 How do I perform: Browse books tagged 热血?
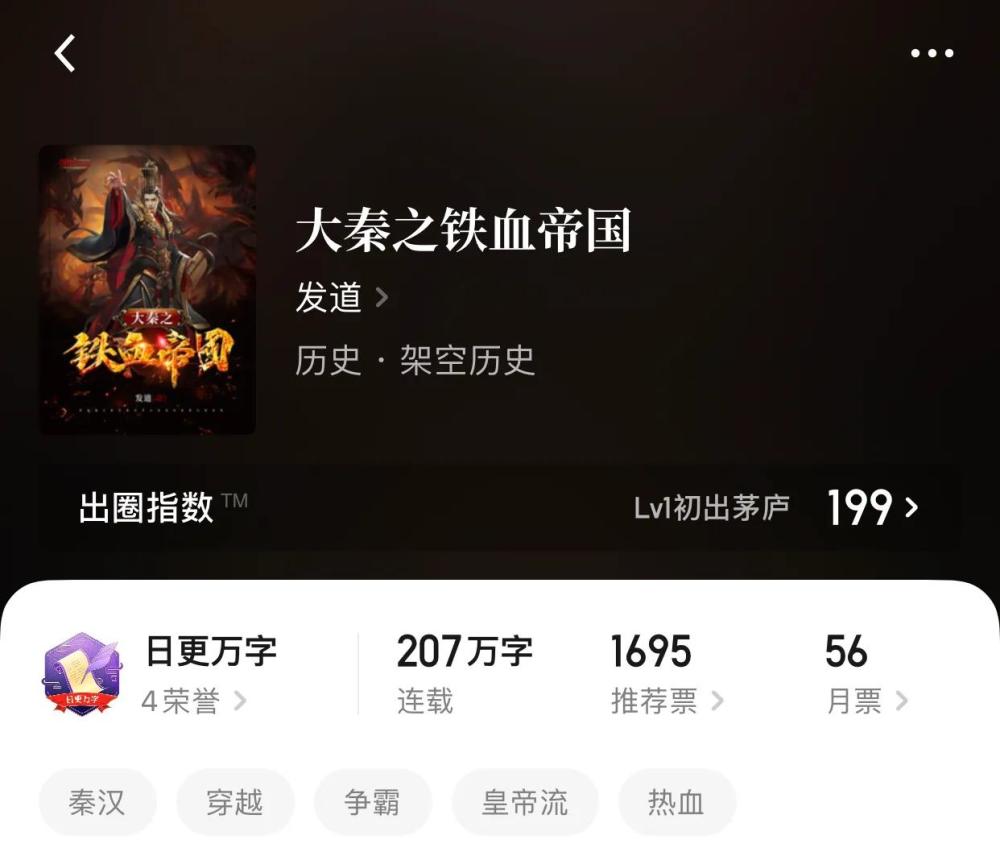(677, 803)
